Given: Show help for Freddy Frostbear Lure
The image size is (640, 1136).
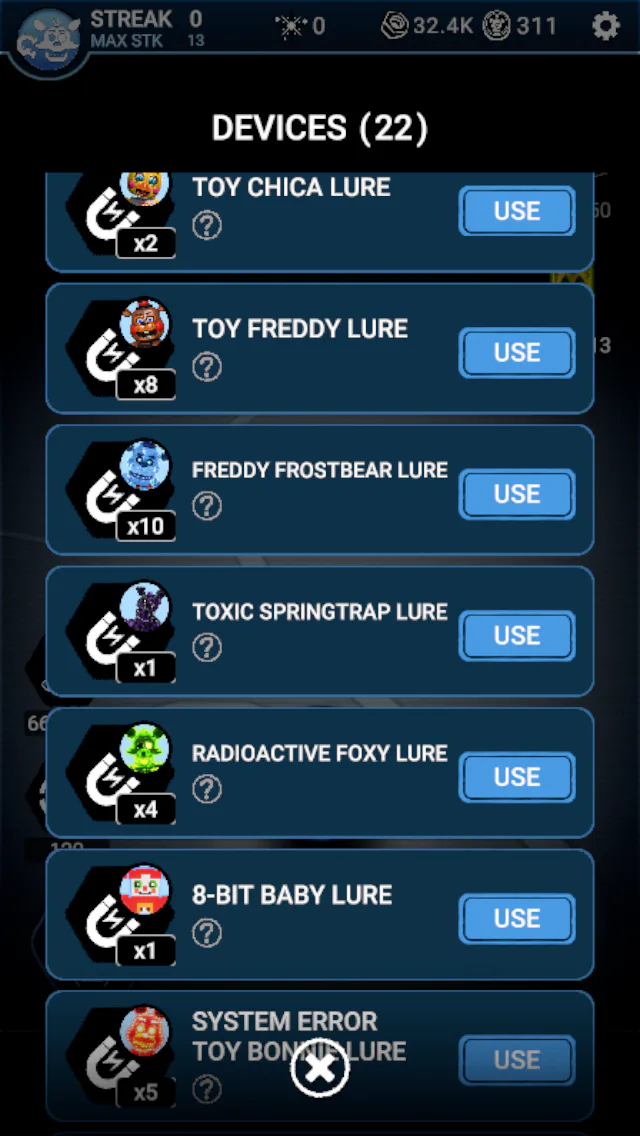Looking at the screenshot, I should (207, 506).
